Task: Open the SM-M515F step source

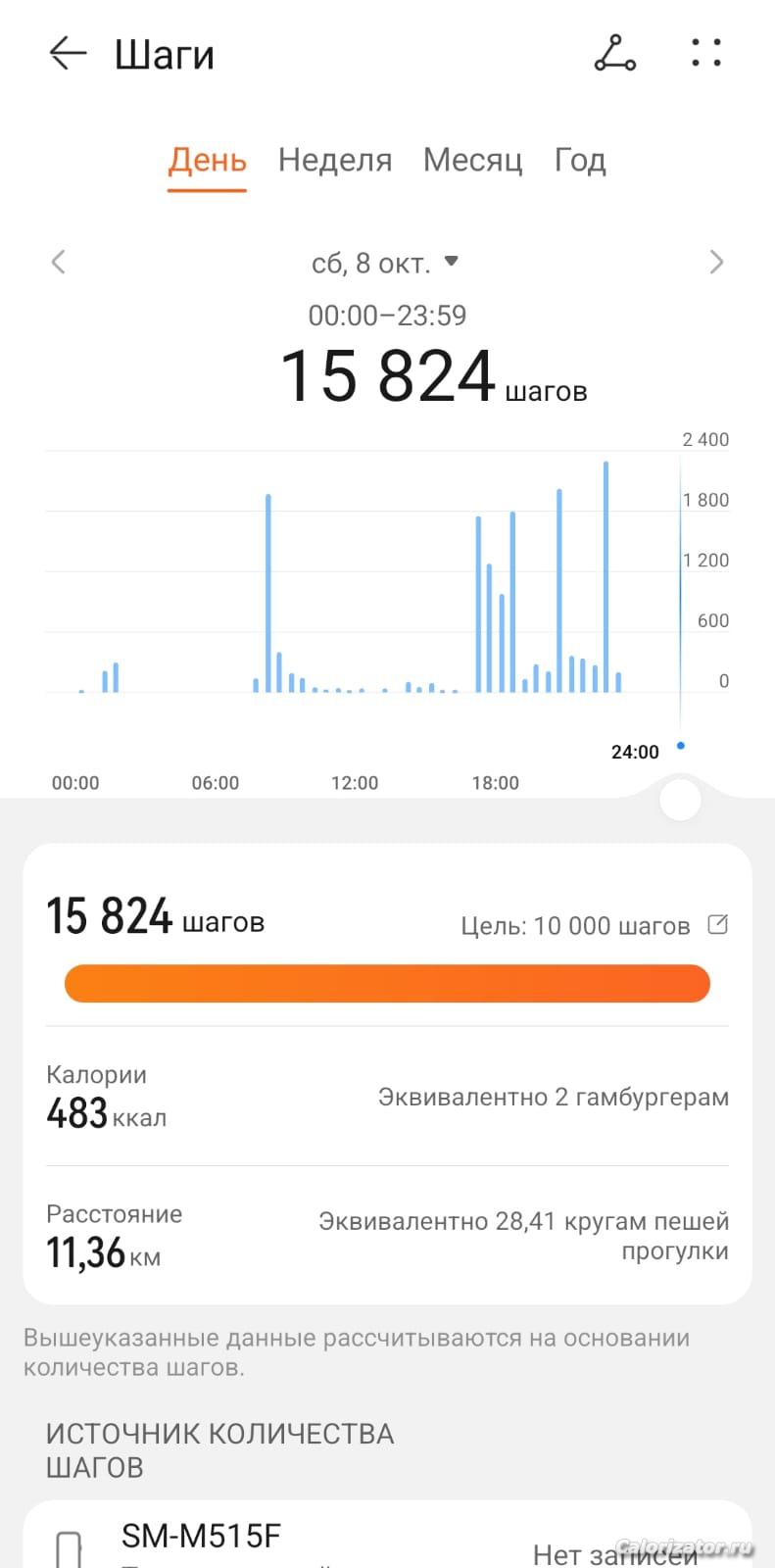Action: point(387,1539)
